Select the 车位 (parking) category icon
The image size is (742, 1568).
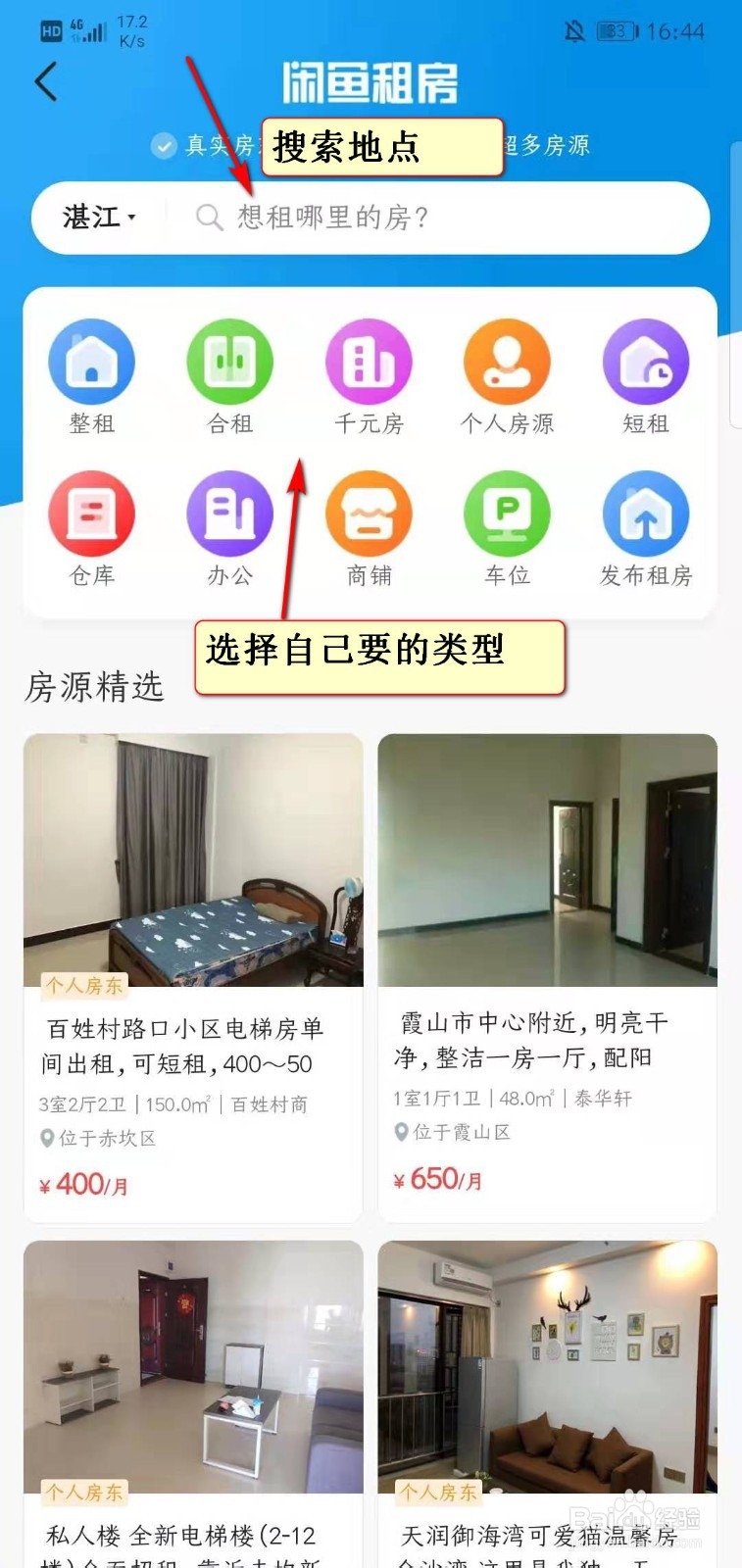pos(507,513)
